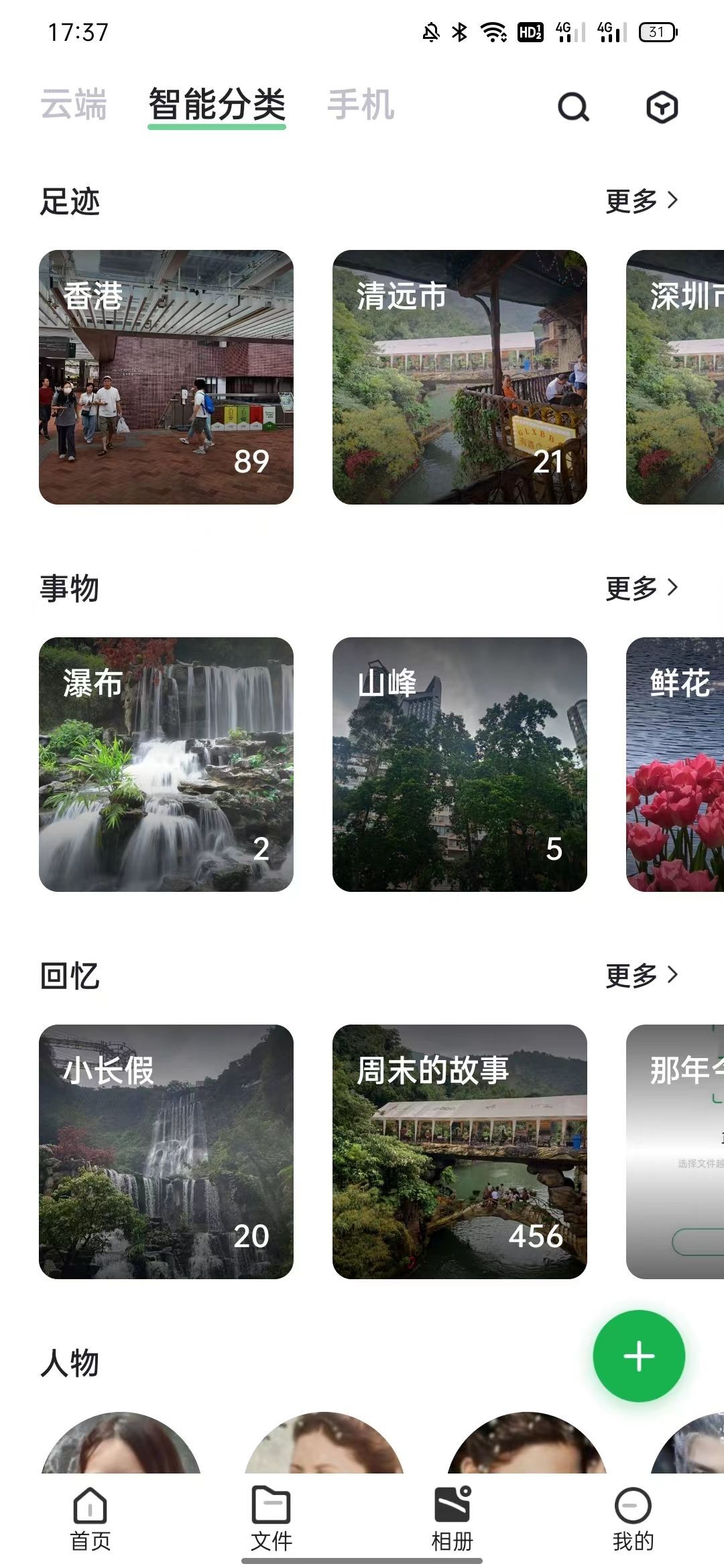724x1568 pixels.
Task: View more in 回忆 section
Action: pos(642,975)
